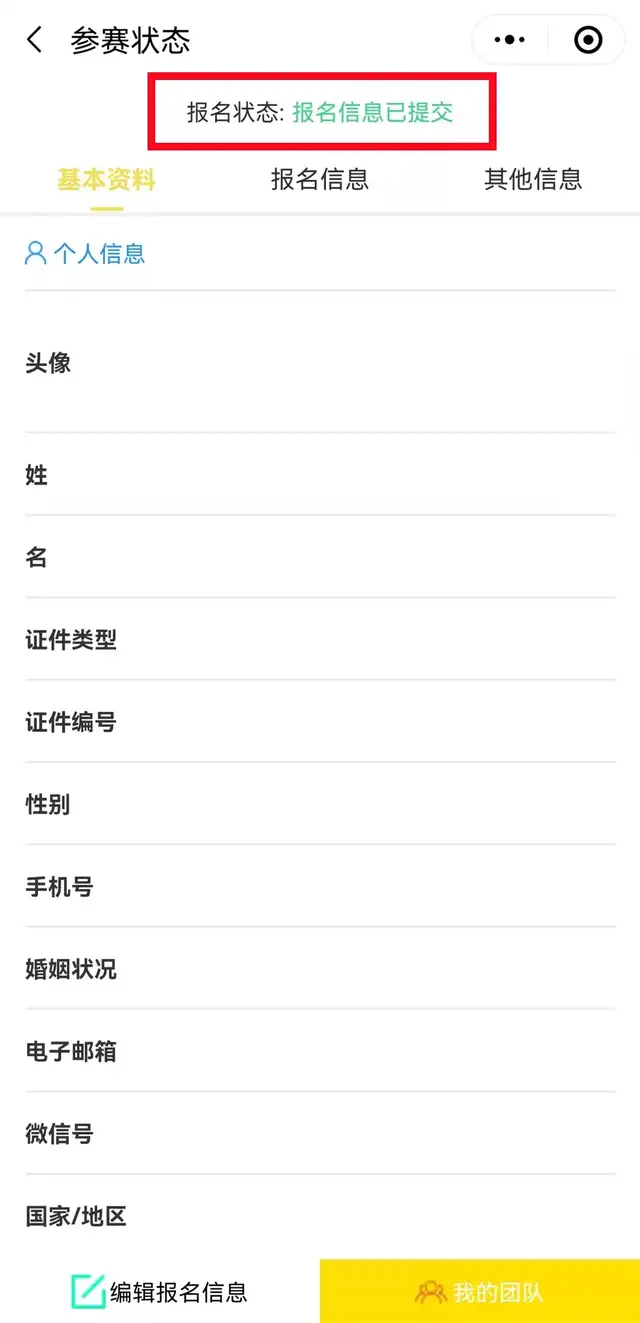
Task: Close the mini program via the circle icon
Action: [589, 40]
